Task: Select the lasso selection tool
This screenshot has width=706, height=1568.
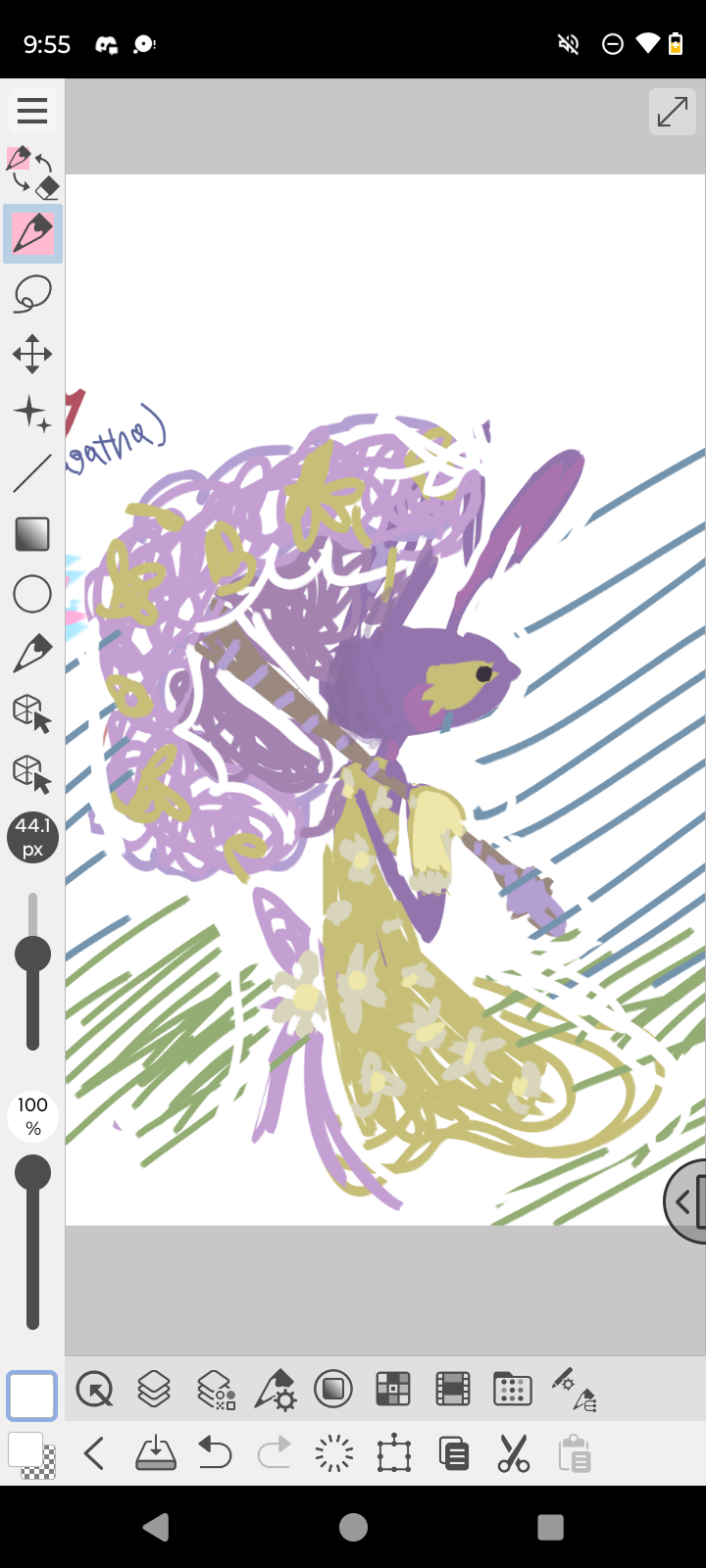Action: click(x=32, y=293)
